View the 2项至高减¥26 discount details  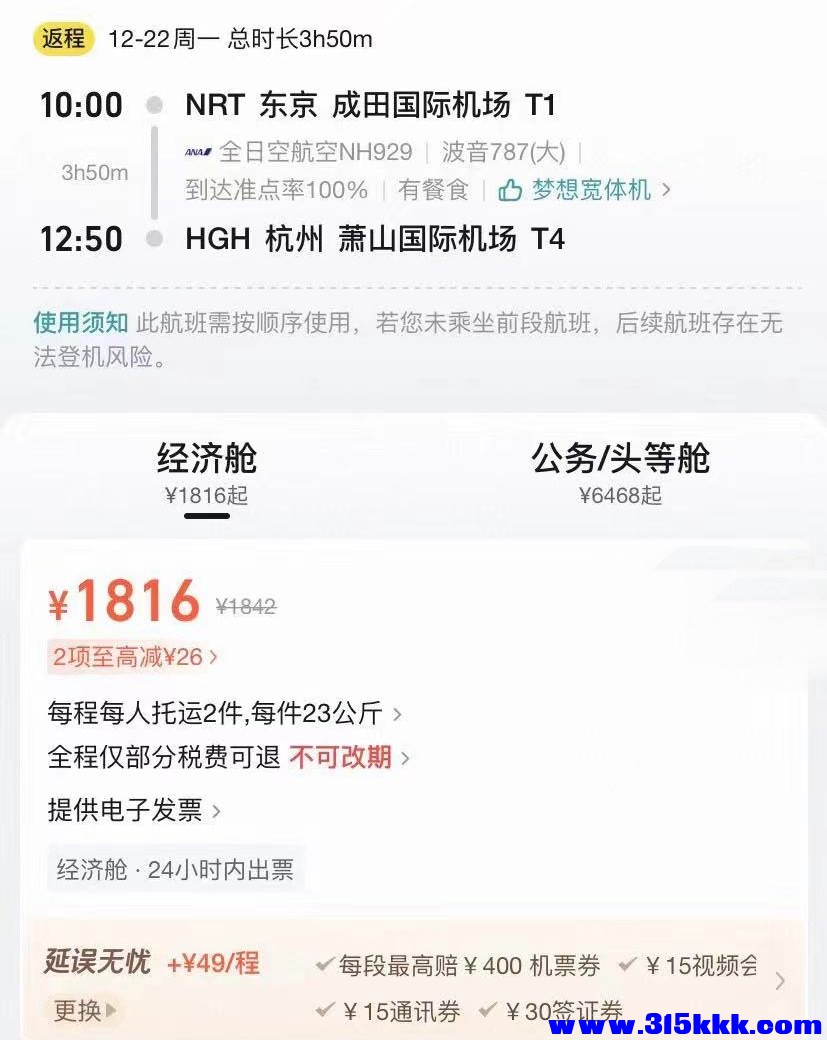pos(134,657)
